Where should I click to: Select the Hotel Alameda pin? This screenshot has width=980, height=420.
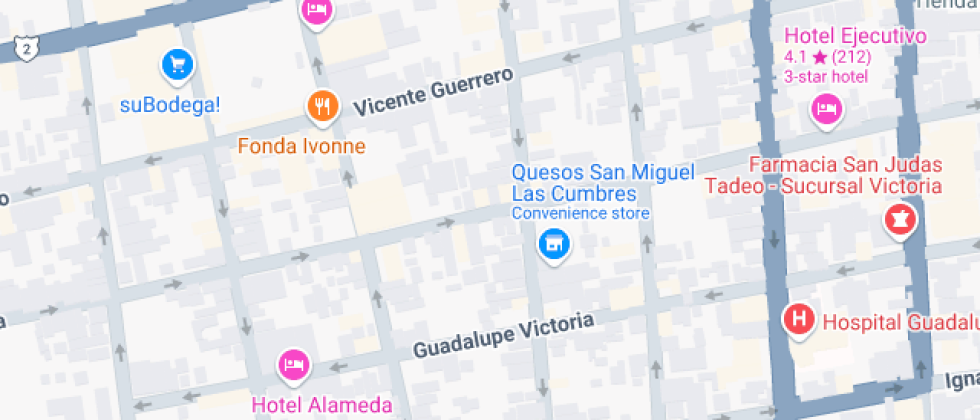tap(293, 366)
